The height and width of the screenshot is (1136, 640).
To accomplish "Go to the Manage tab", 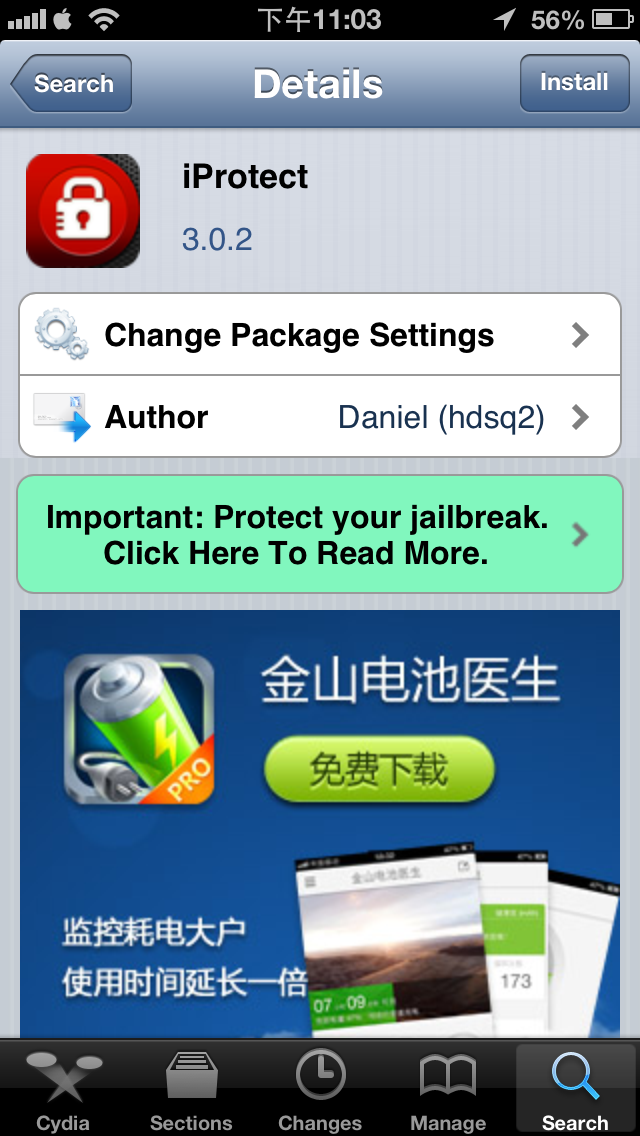I will (448, 1090).
